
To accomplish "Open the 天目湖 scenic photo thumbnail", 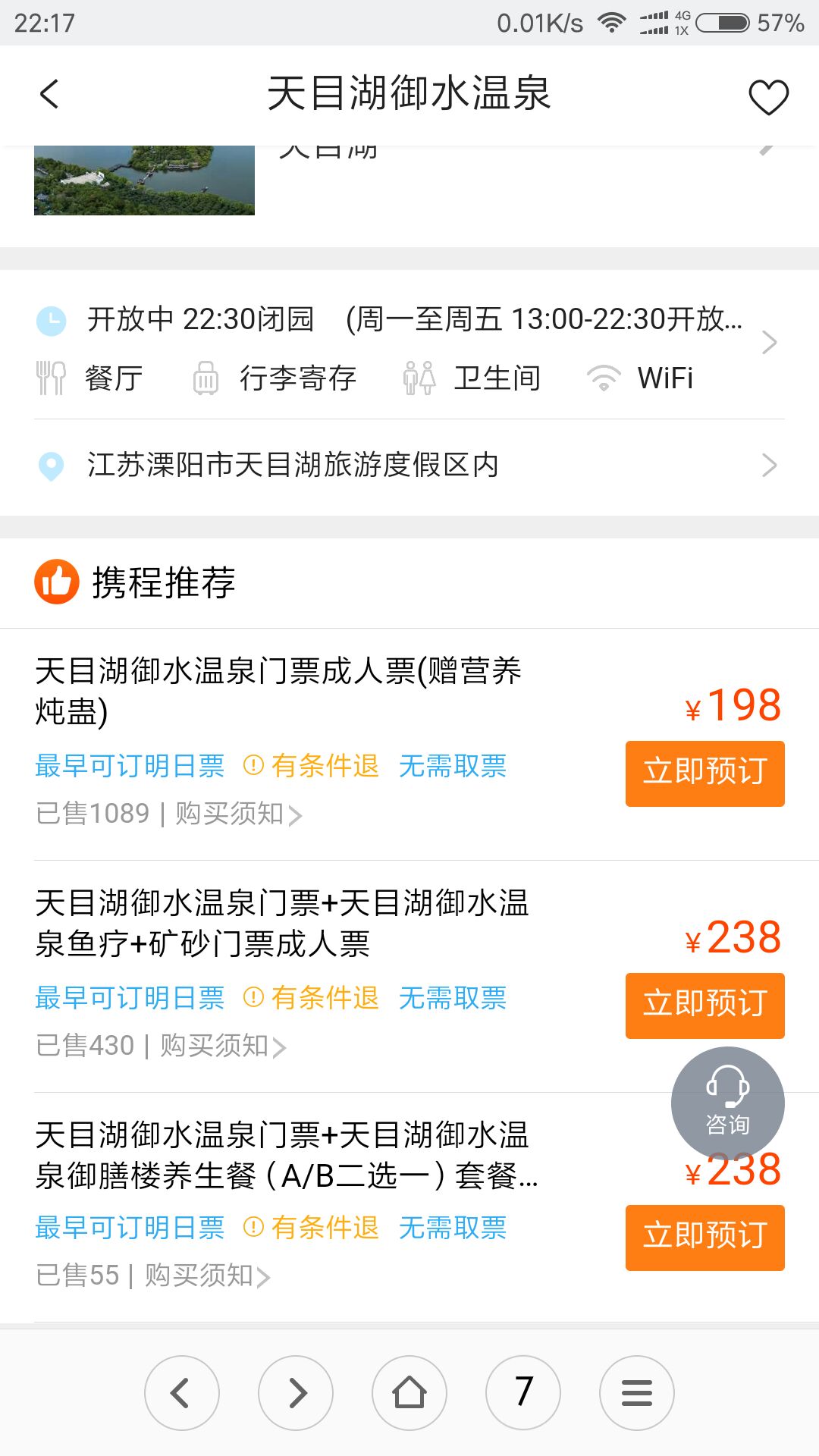I will coord(144,180).
